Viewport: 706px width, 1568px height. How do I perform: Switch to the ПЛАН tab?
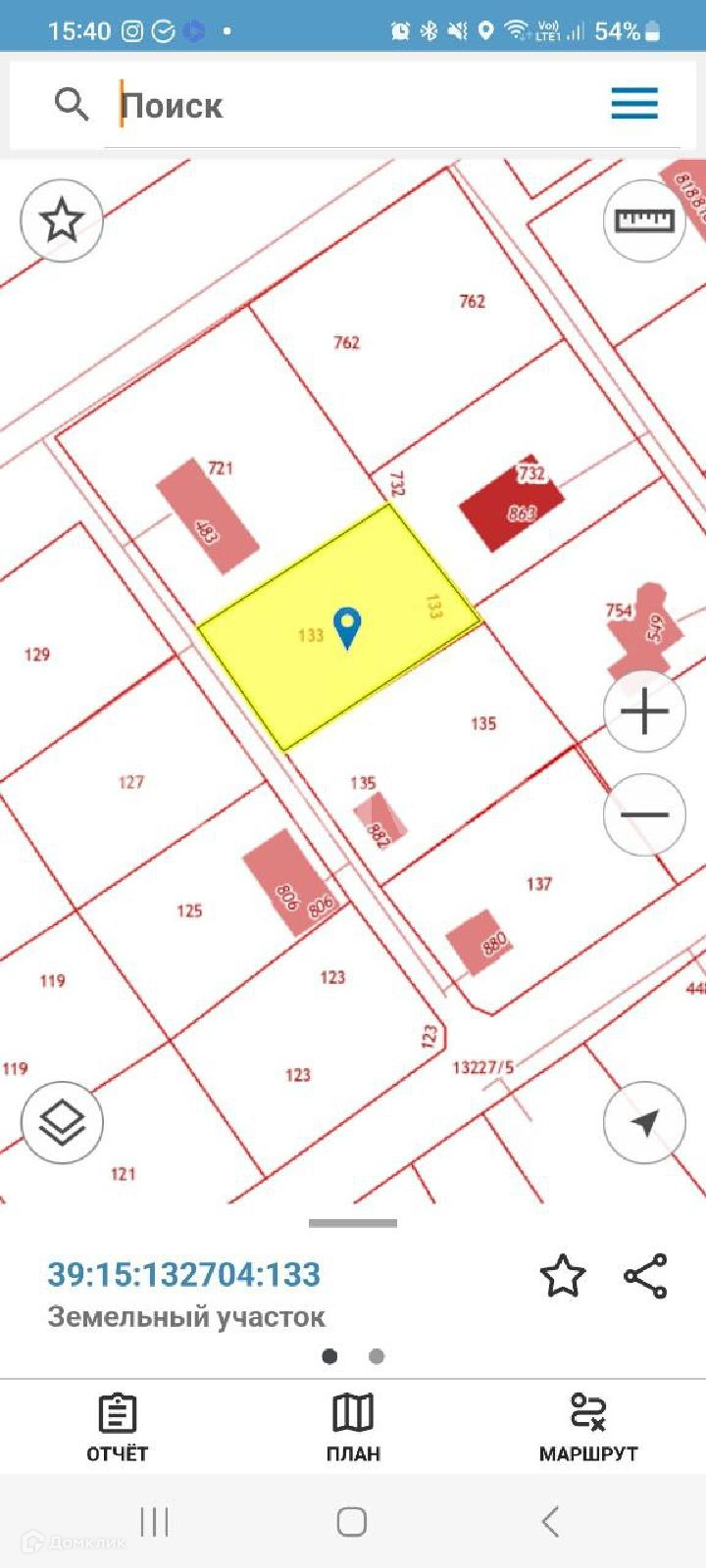pos(353,1428)
